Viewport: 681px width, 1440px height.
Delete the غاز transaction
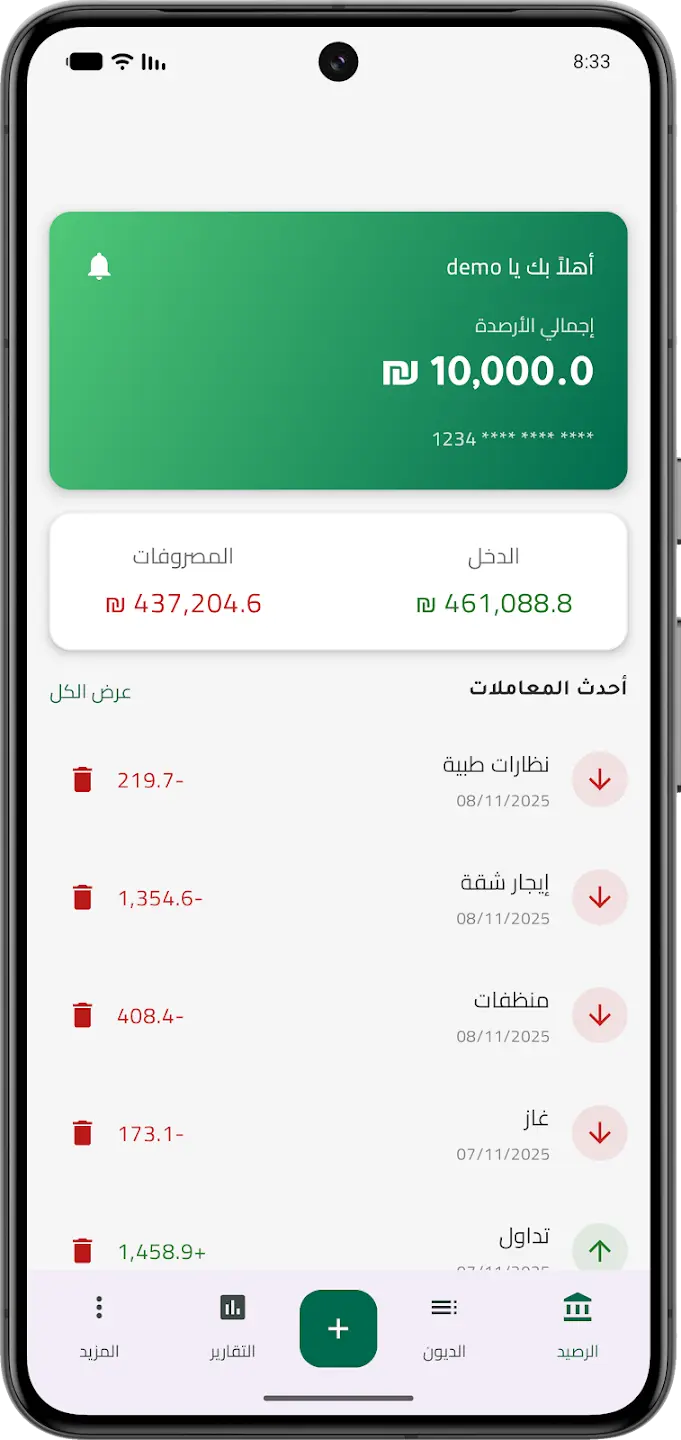[x=83, y=1134]
